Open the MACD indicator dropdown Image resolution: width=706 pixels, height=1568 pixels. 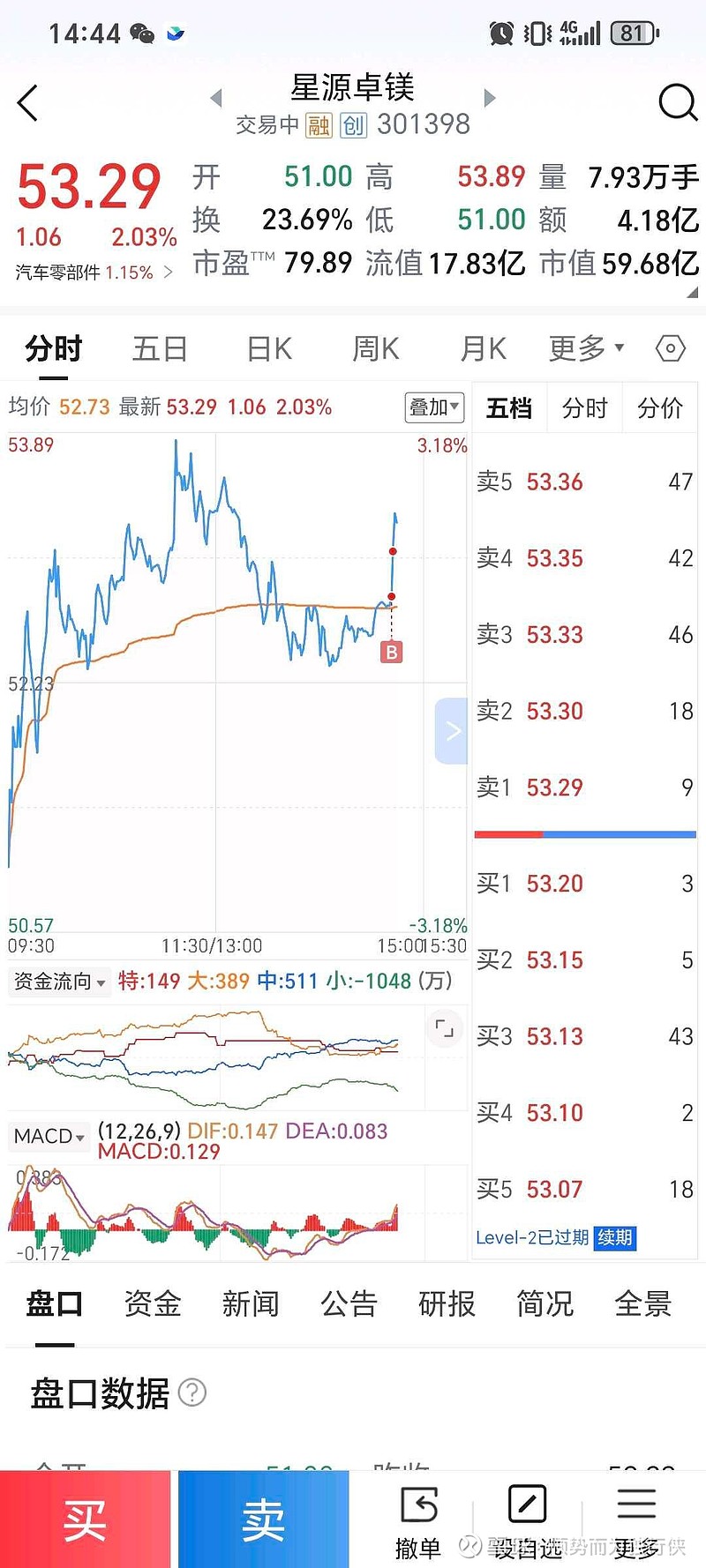tap(49, 1136)
